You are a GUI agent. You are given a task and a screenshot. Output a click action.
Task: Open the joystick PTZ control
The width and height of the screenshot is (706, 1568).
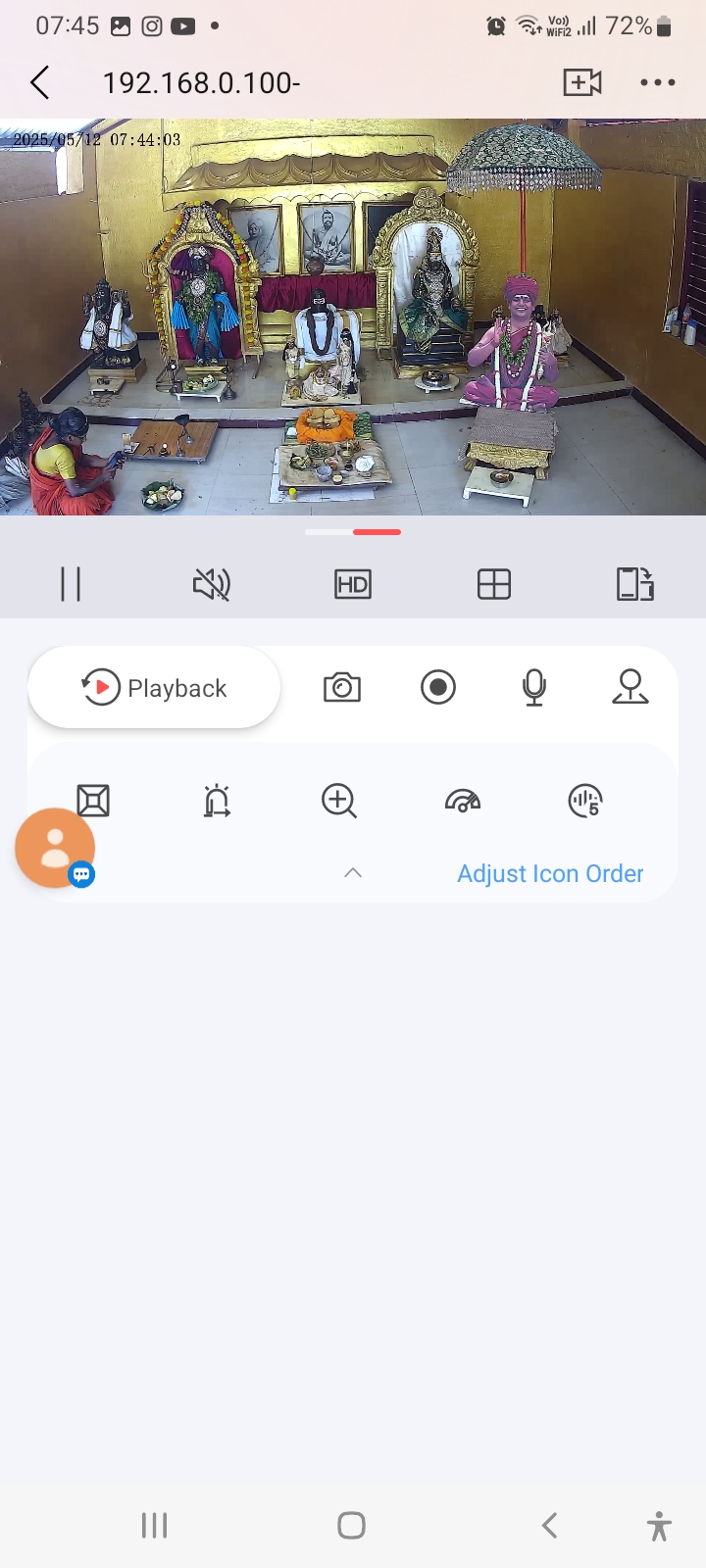(630, 688)
